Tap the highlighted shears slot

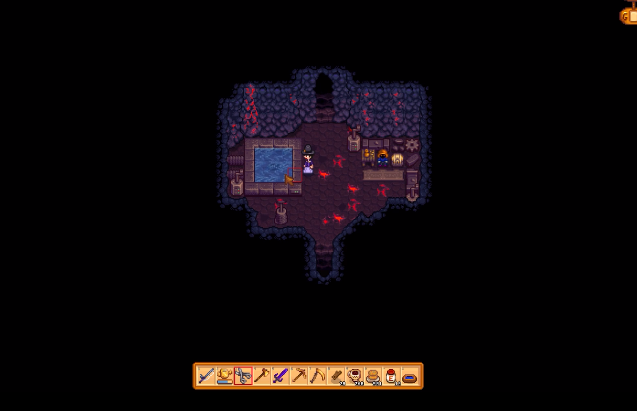[243, 376]
